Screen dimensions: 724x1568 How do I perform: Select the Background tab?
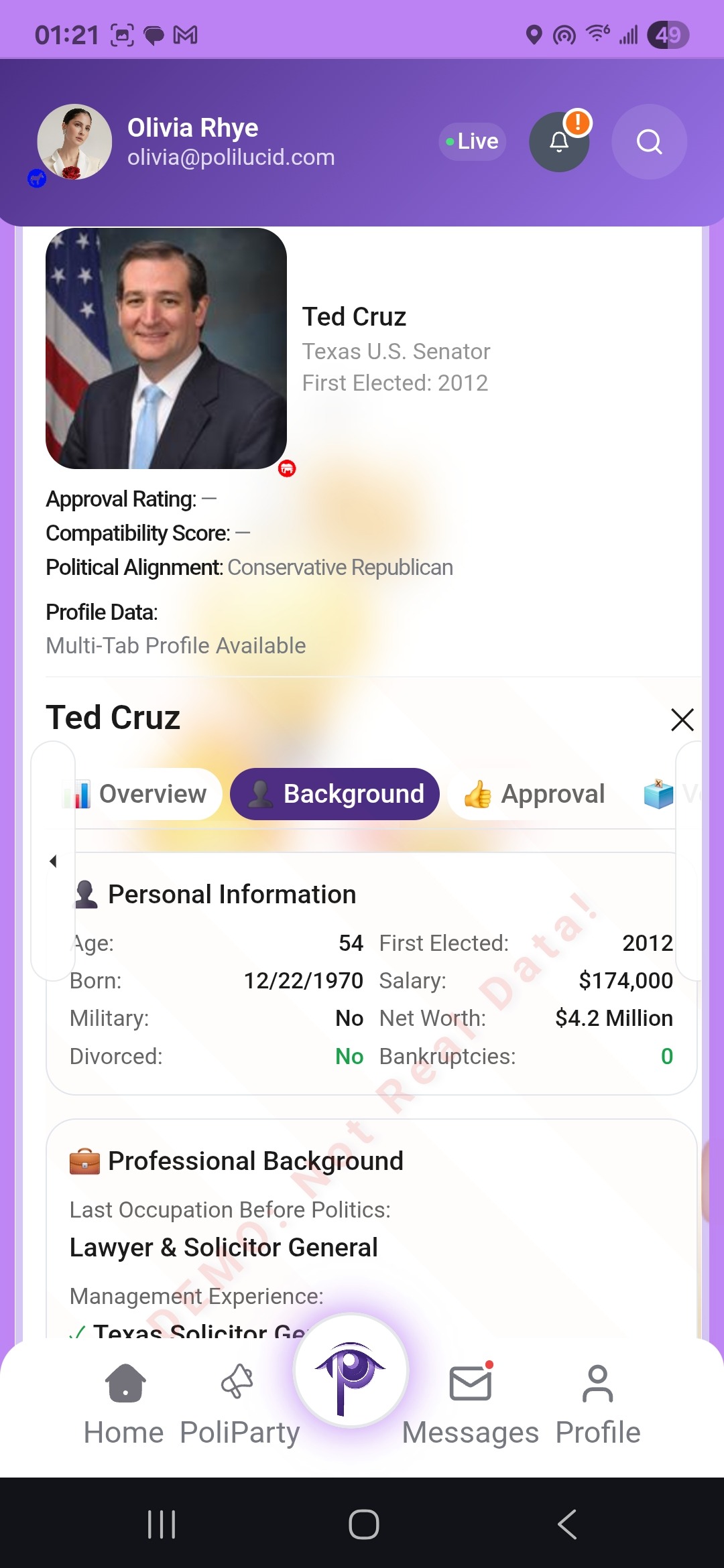pos(335,794)
